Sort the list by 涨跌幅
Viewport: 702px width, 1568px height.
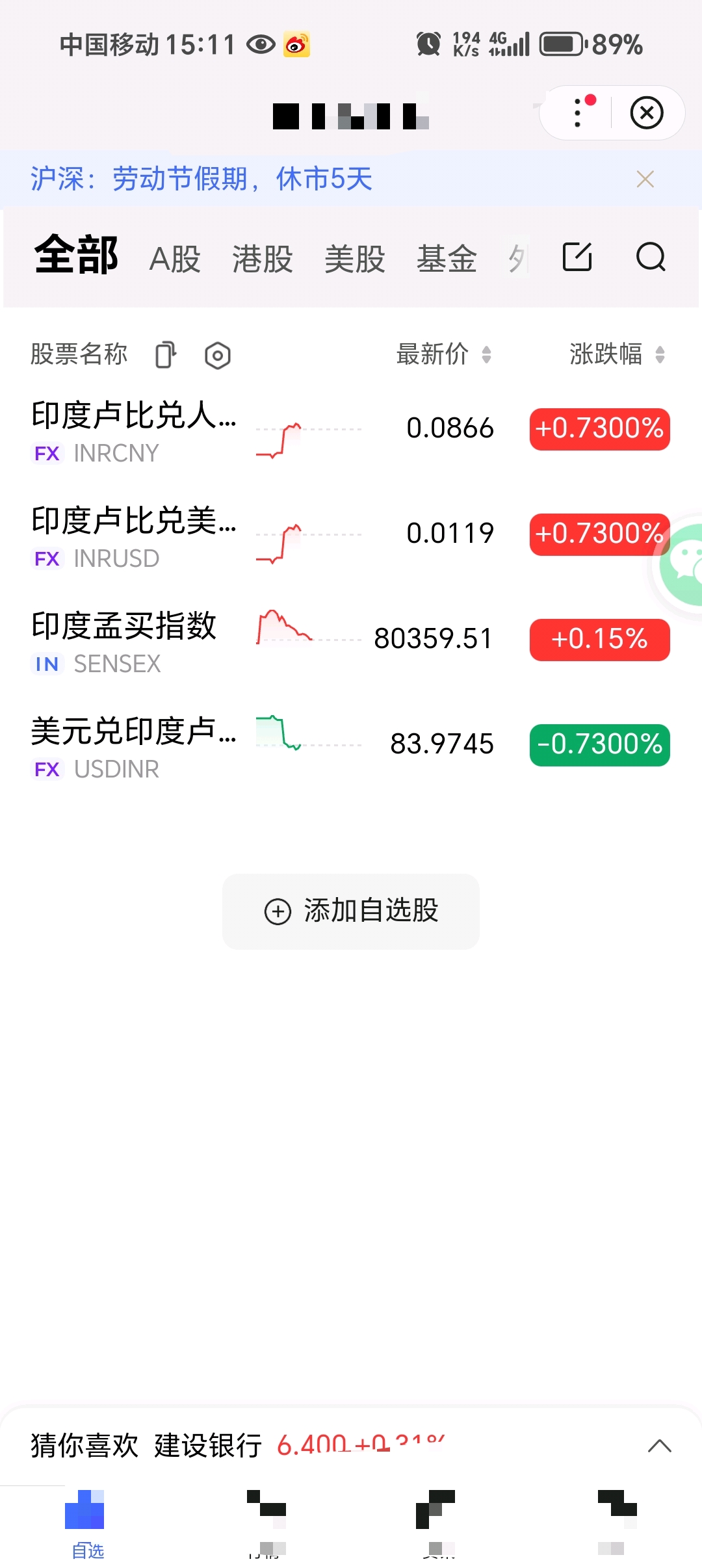[x=617, y=354]
